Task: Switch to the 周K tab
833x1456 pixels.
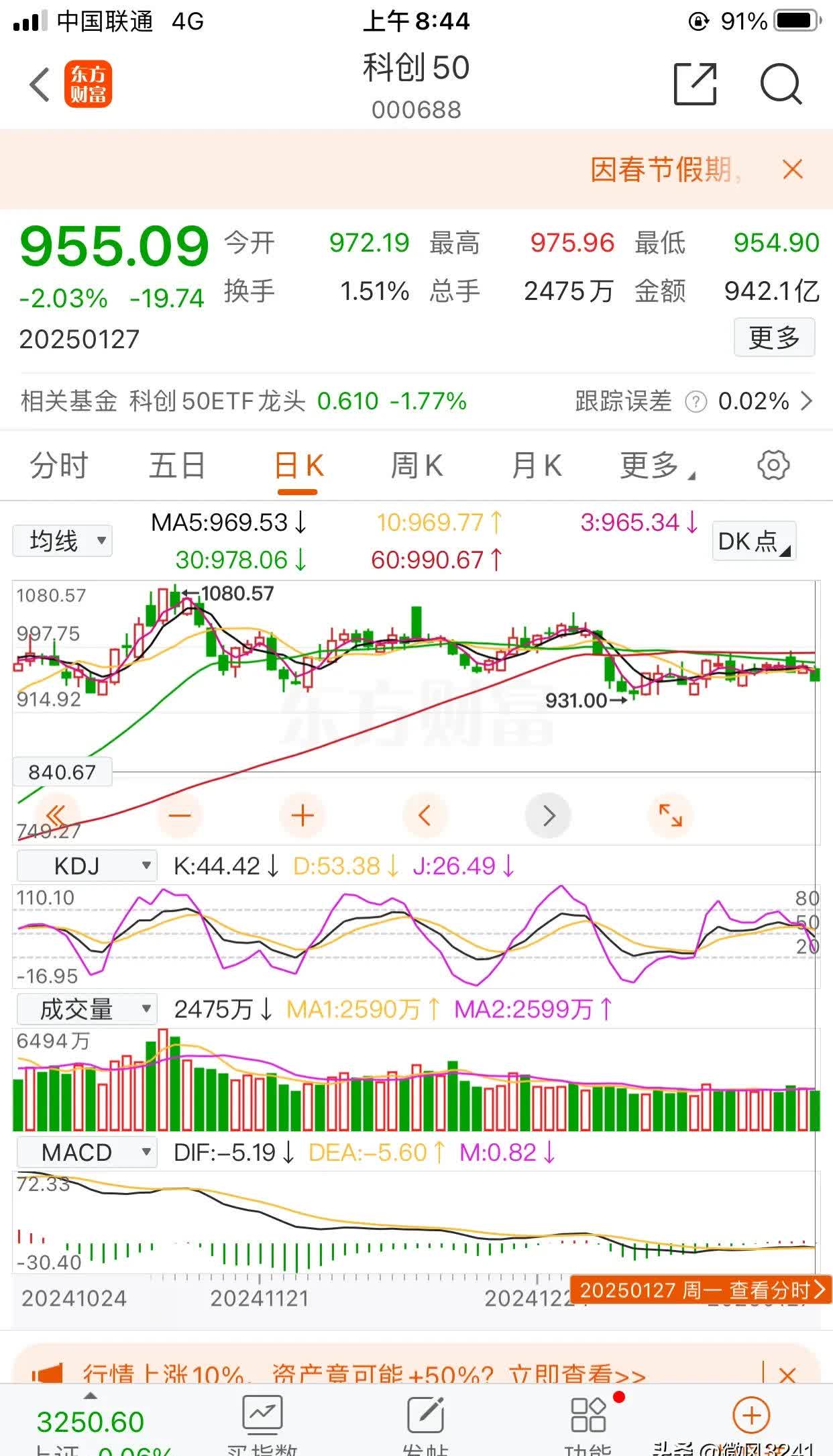Action: [416, 465]
